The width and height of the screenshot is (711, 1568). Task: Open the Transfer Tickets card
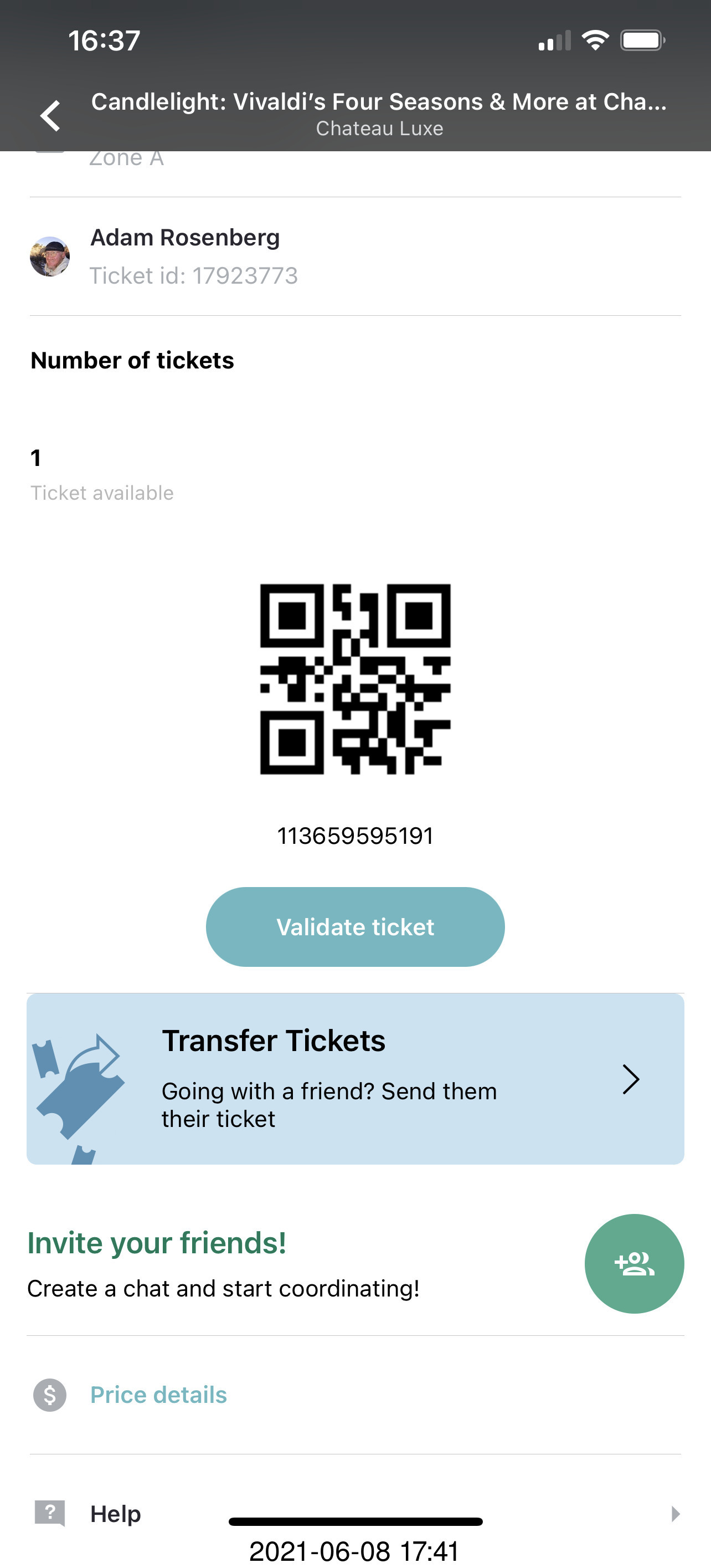(x=355, y=1079)
